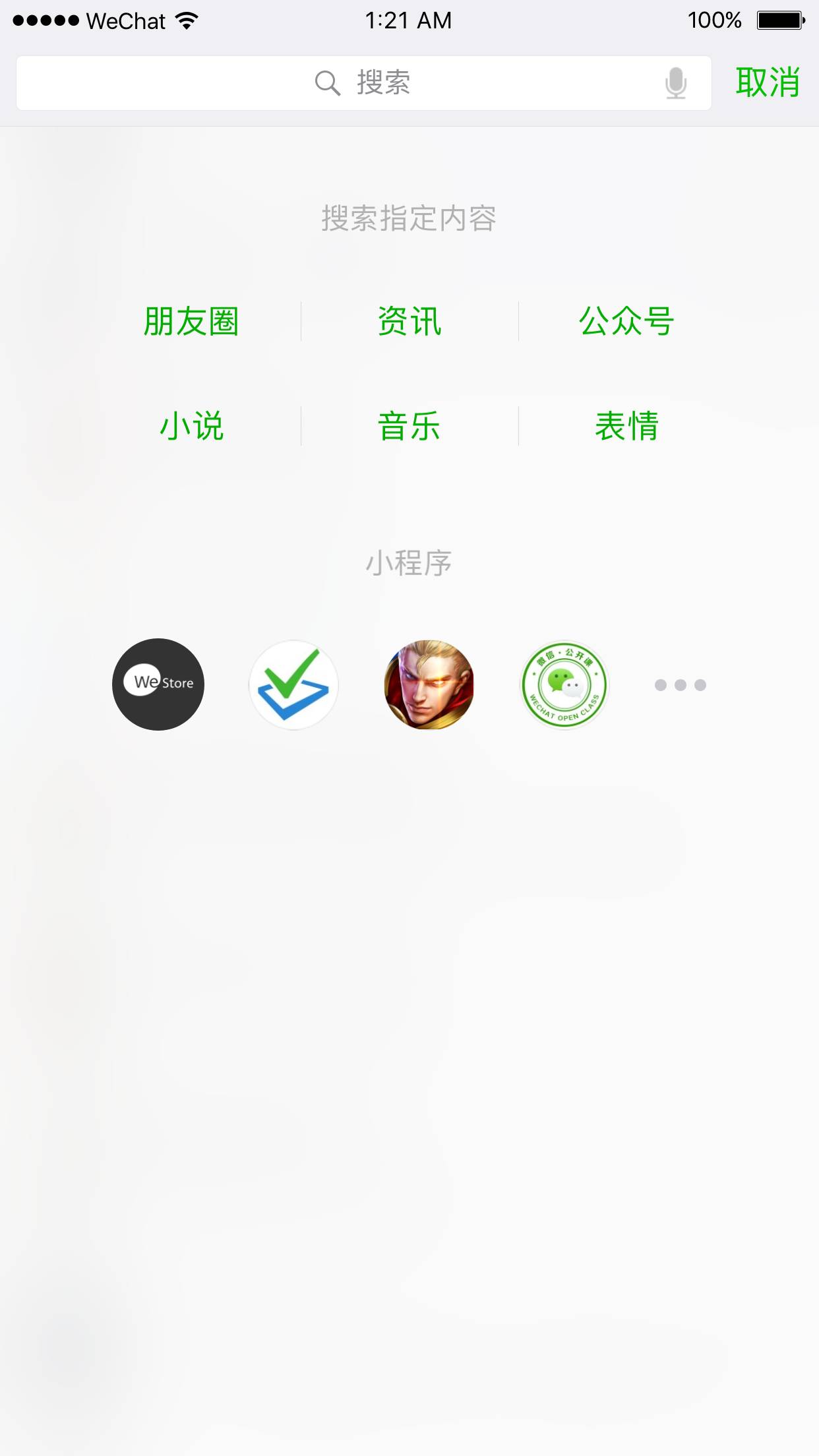Select the 资讯 news category
The height and width of the screenshot is (1456, 819).
tap(409, 322)
